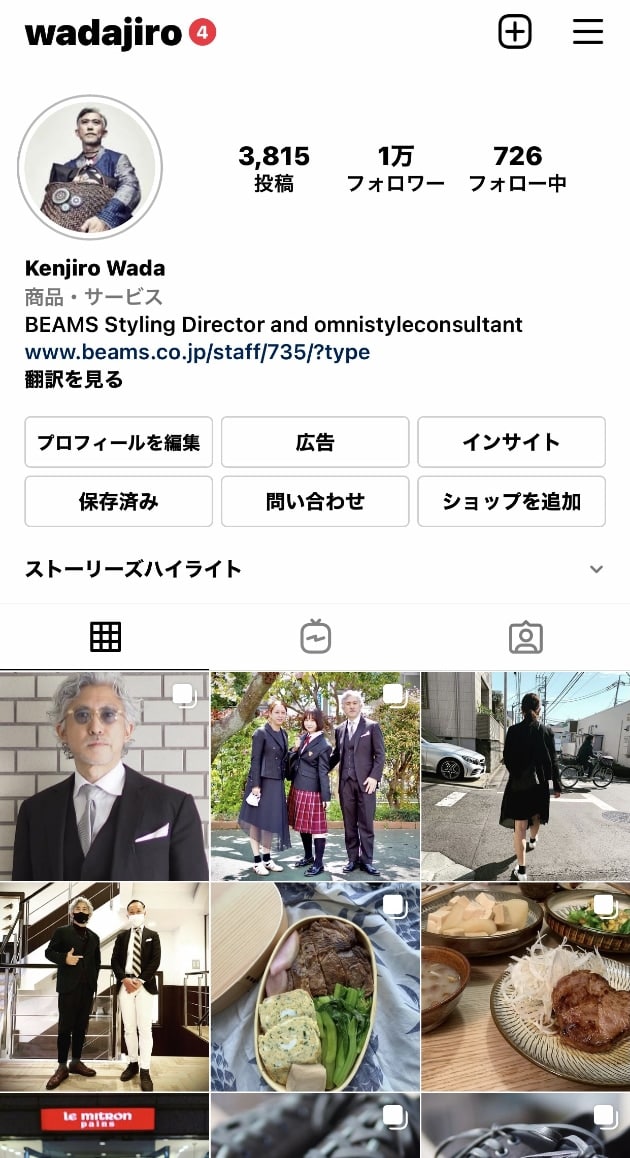Open the 広告 ads button
This screenshot has height=1158, width=630.
pyautogui.click(x=315, y=442)
